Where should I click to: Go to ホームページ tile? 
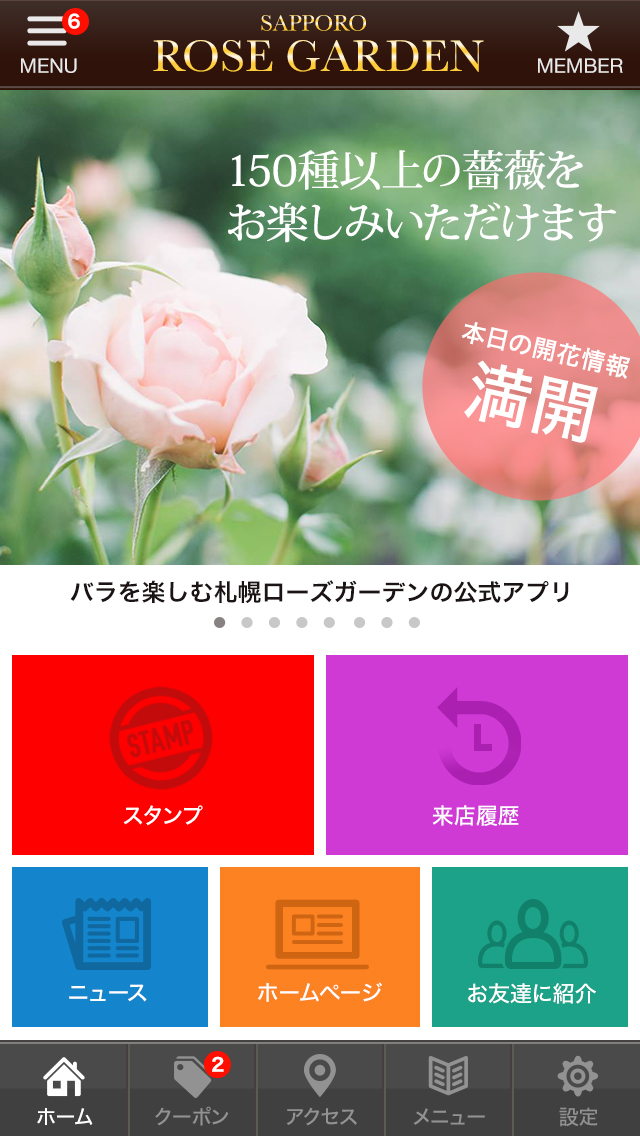[x=320, y=947]
